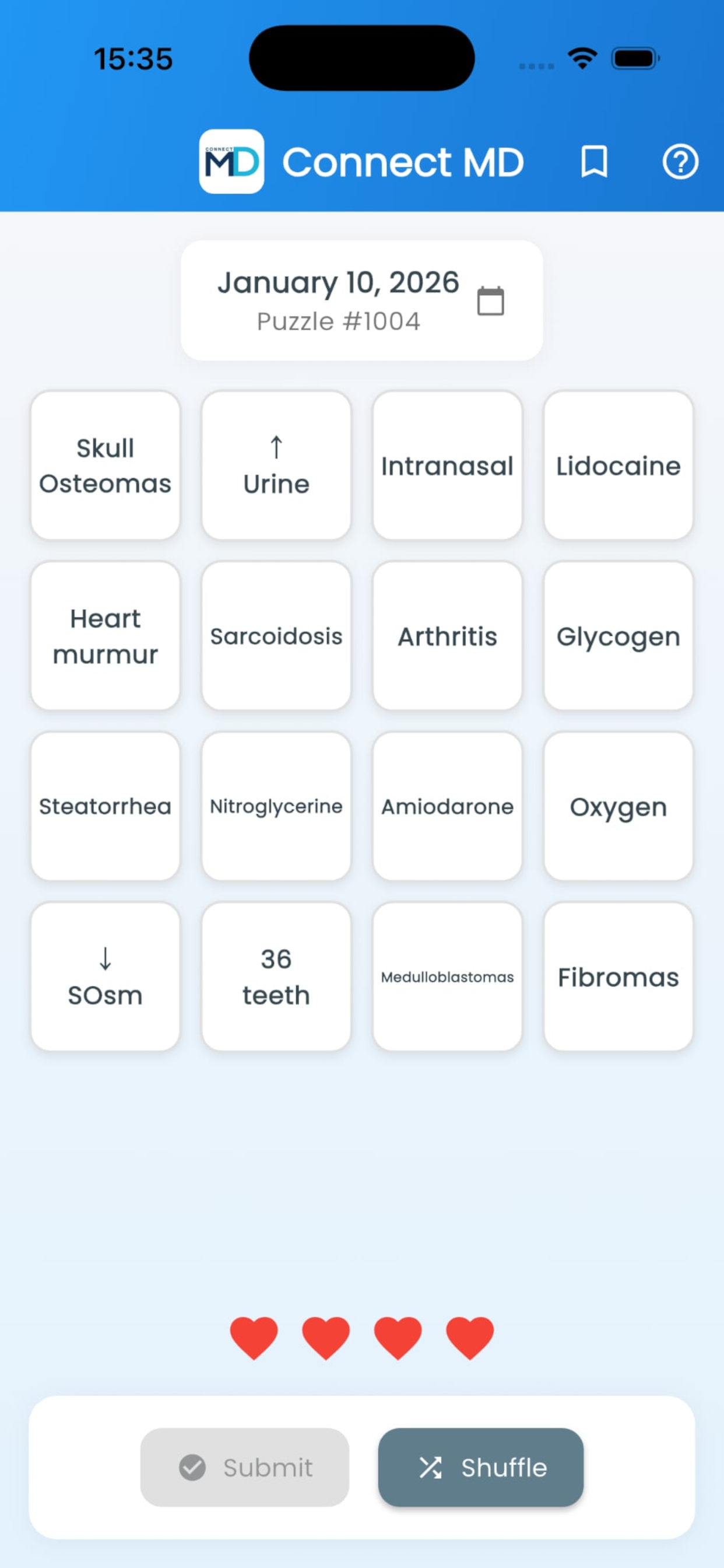Click the checkmark icon on Submit
Image resolution: width=724 pixels, height=1568 pixels.
(193, 1468)
